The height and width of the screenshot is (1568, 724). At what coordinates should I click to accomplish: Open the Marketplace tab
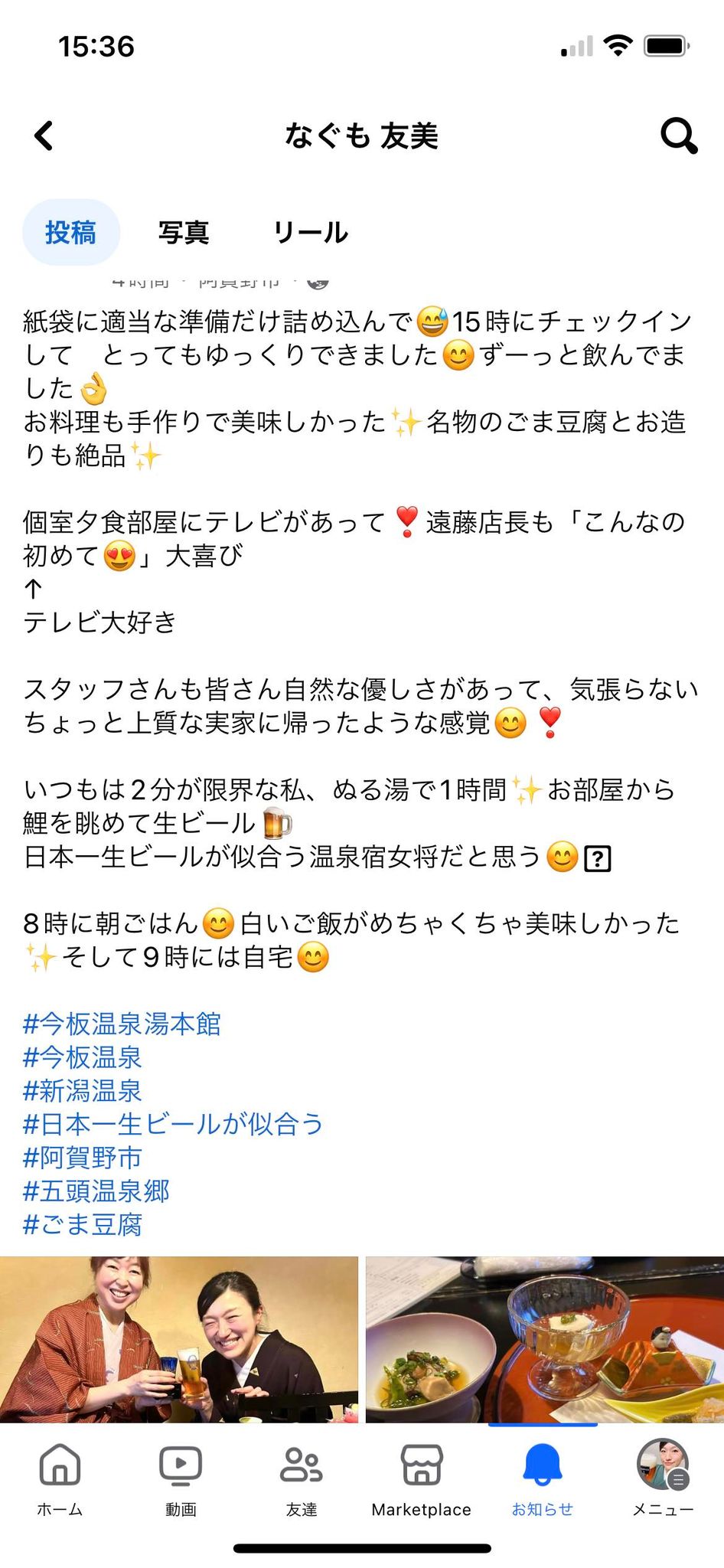coord(422,1479)
